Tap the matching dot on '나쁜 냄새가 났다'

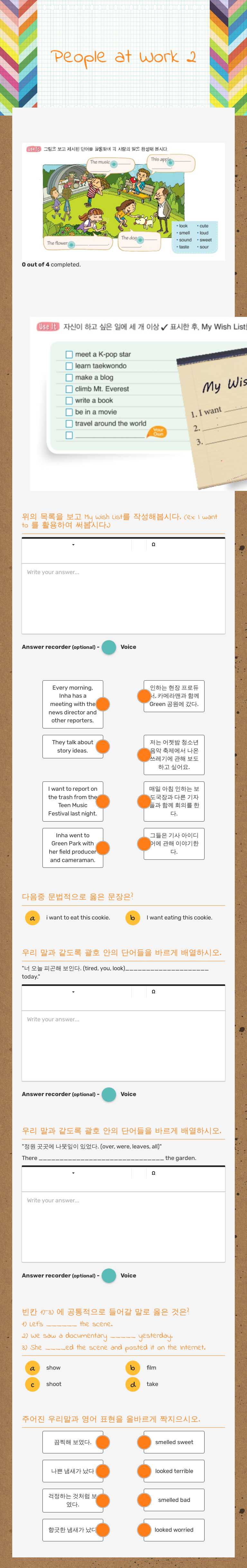(103, 1471)
